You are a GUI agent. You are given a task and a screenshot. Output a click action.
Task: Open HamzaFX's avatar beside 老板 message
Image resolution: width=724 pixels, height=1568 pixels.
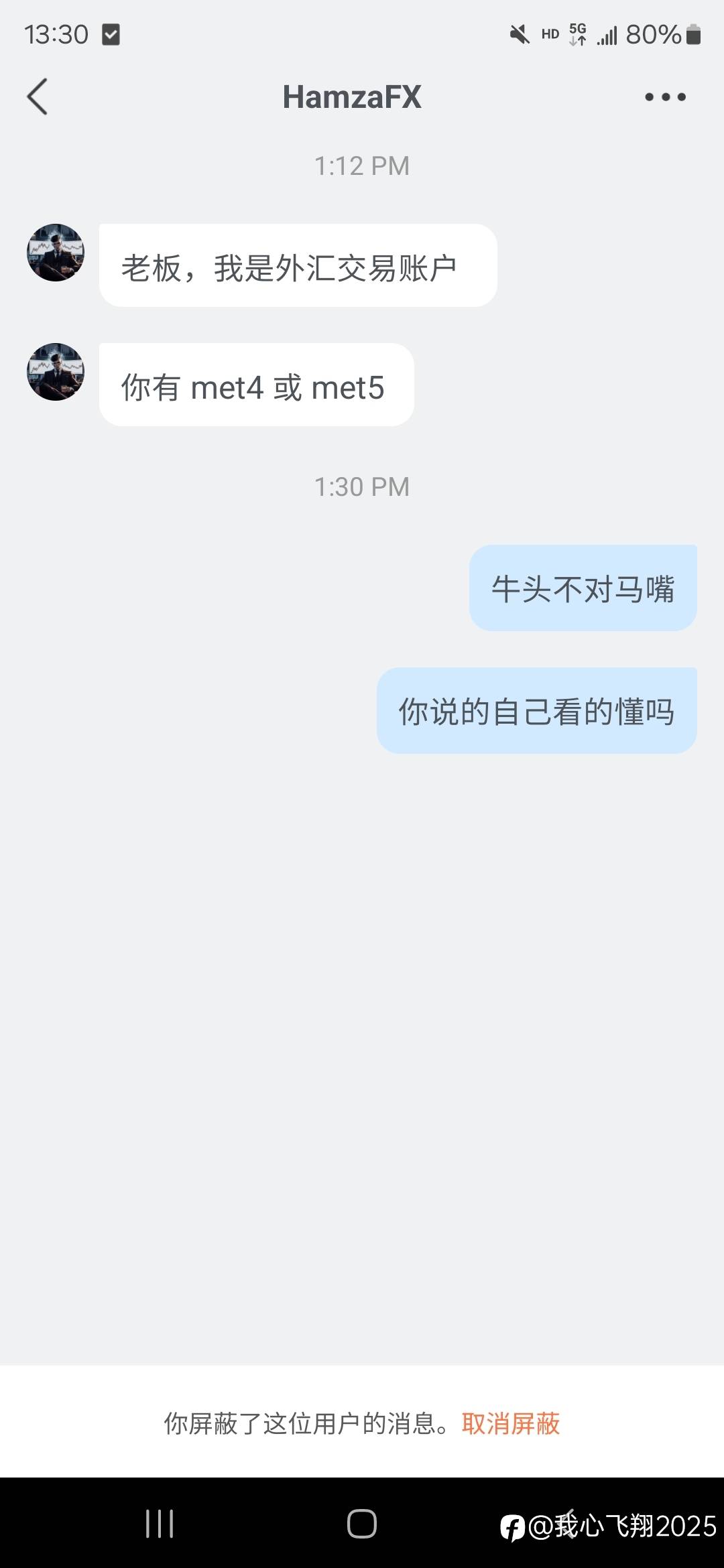click(x=56, y=253)
